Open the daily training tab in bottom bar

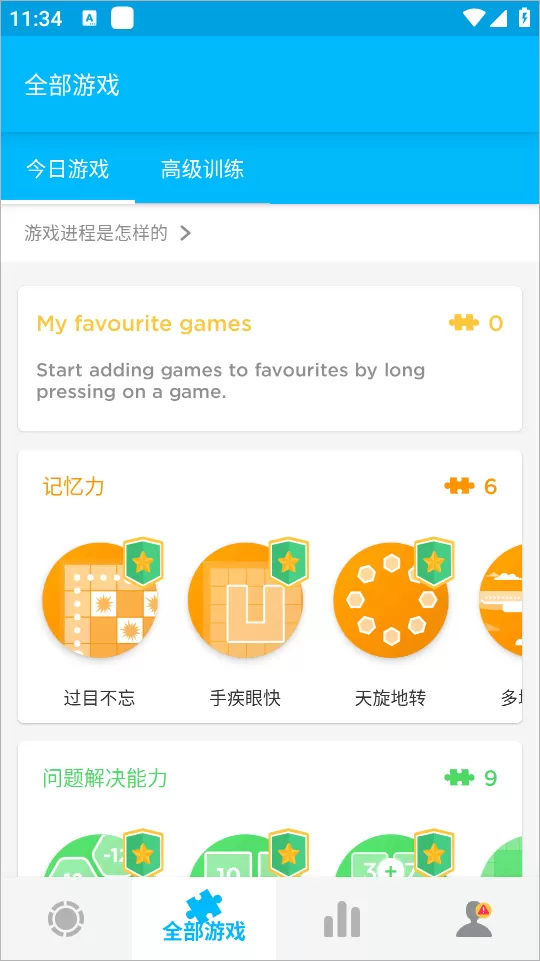point(66,919)
